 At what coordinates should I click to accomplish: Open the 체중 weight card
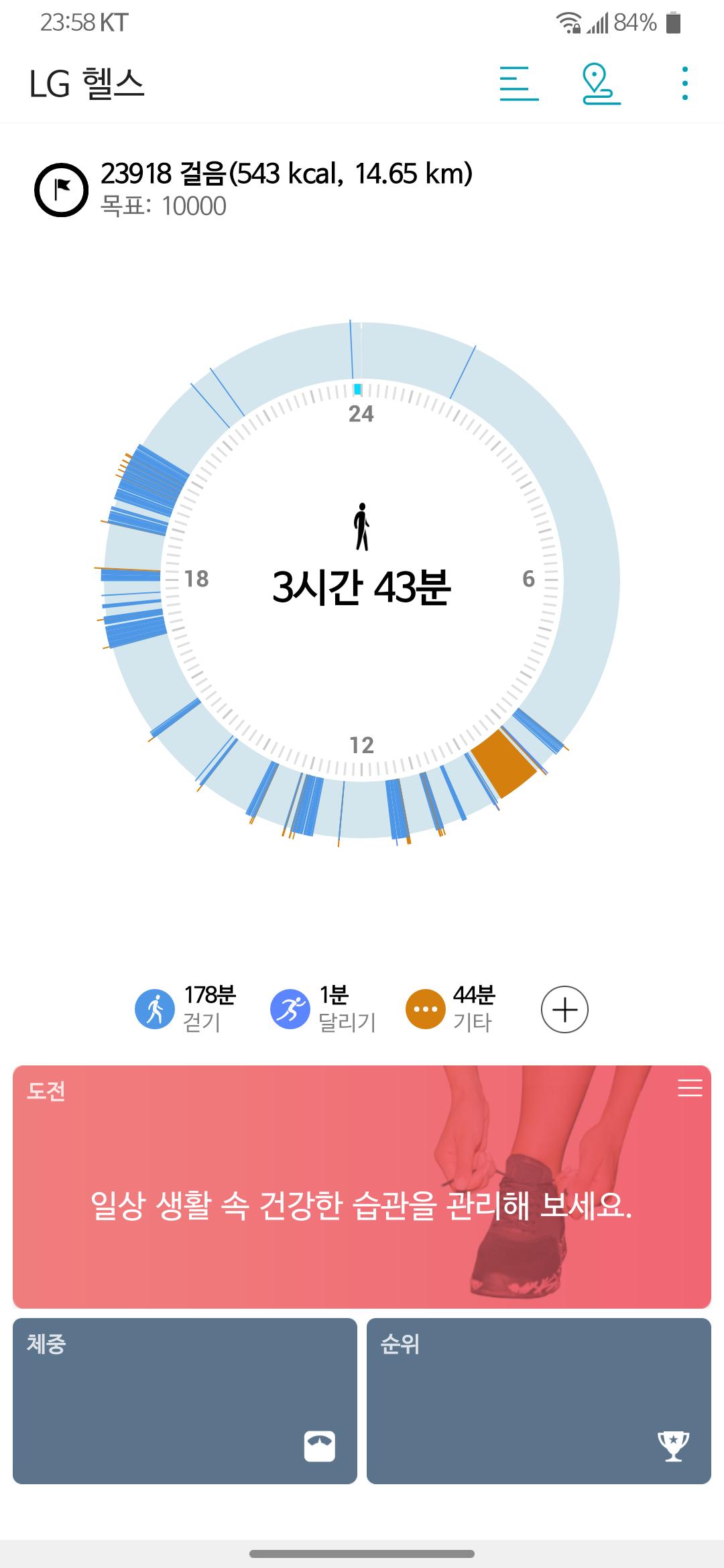(x=185, y=1400)
